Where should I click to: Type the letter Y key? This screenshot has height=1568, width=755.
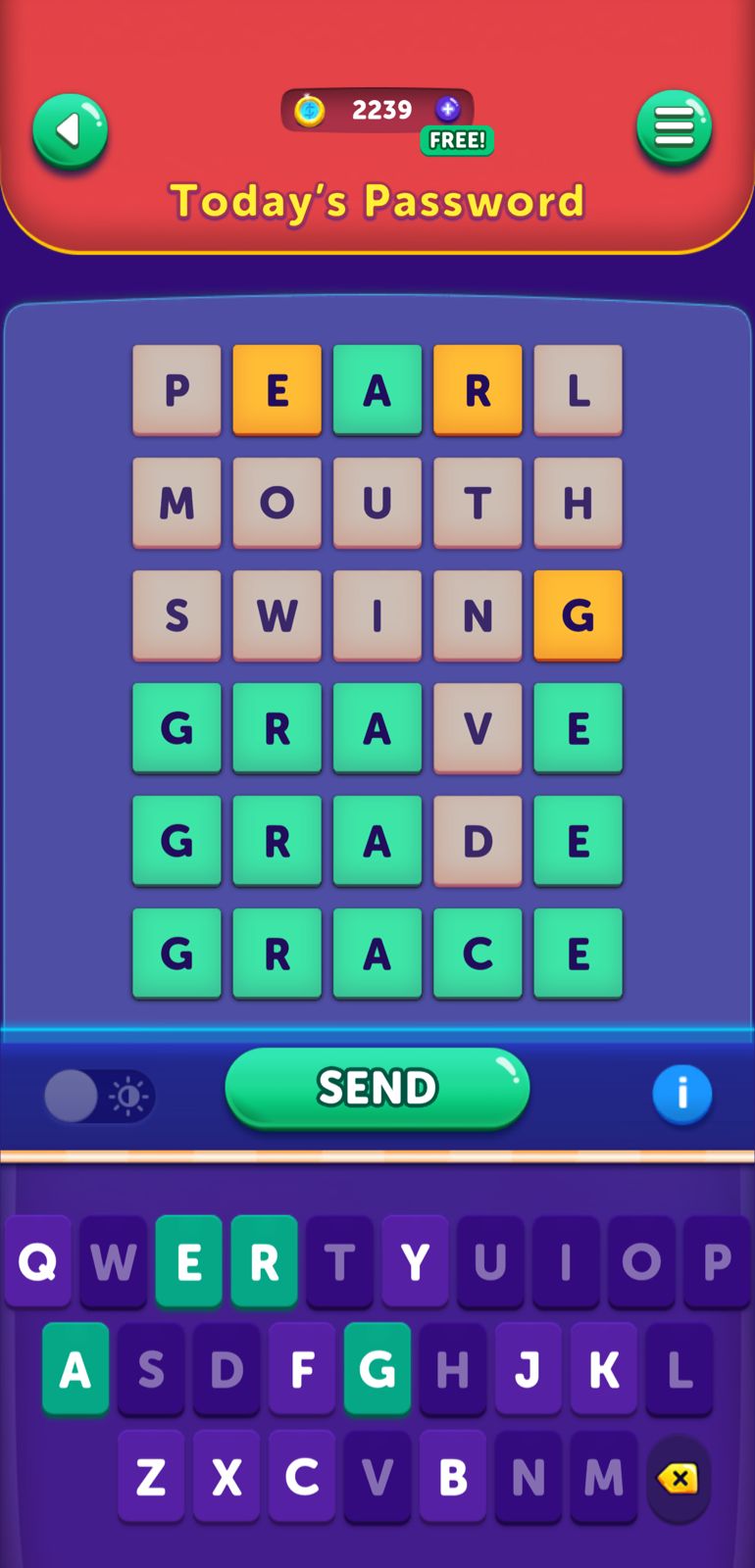415,1262
